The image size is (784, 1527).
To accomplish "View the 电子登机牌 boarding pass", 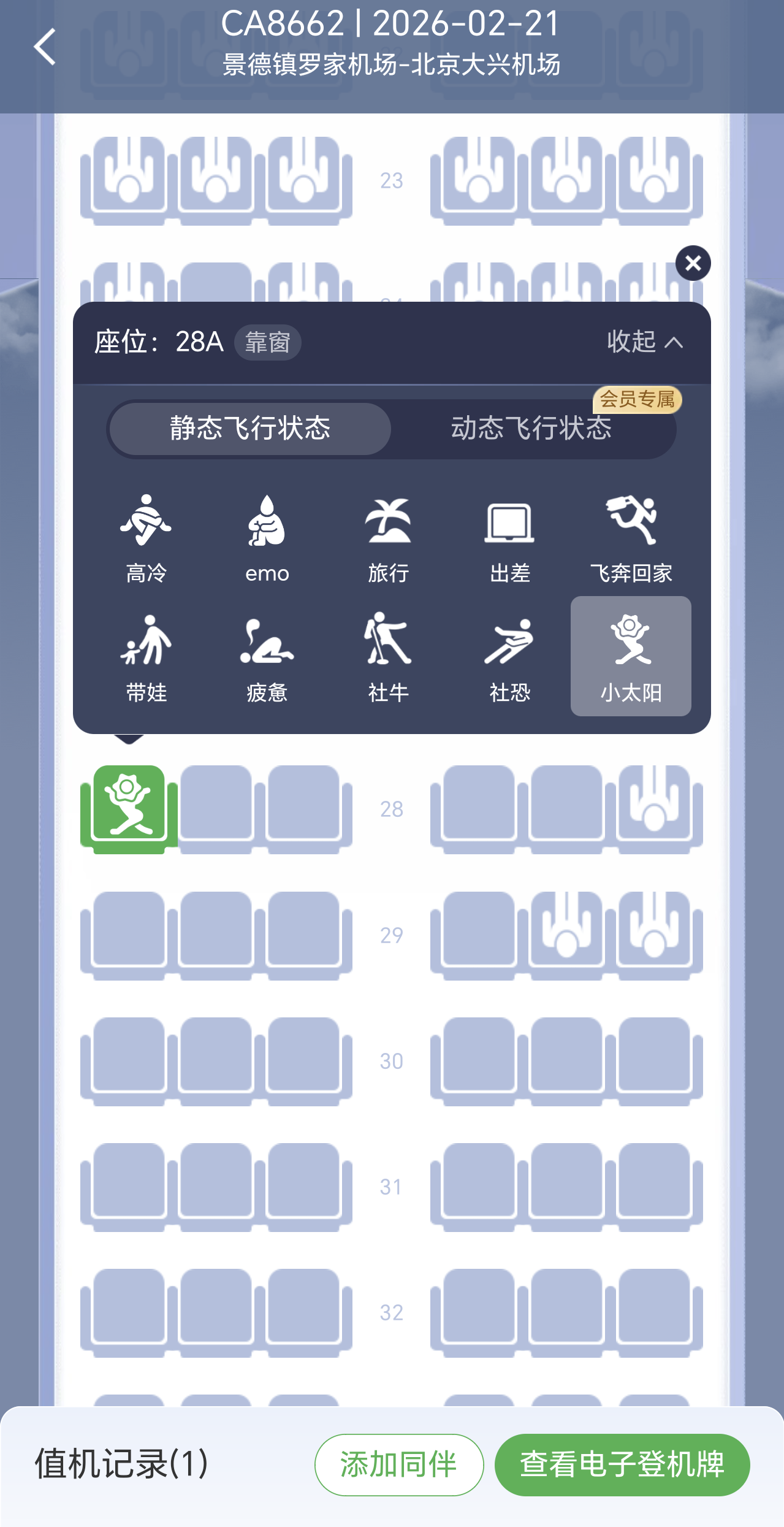I will (622, 1464).
